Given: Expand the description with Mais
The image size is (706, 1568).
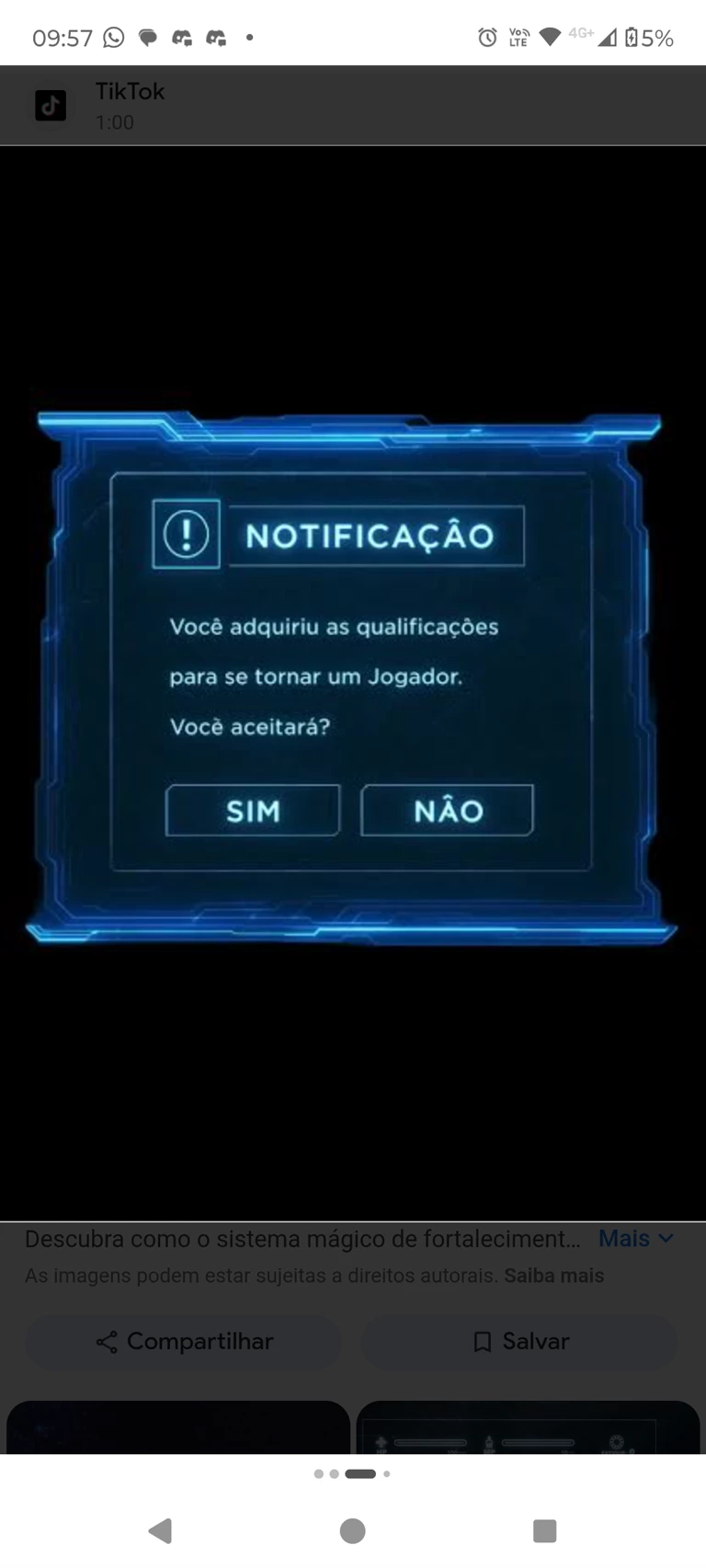Looking at the screenshot, I should [x=635, y=1238].
